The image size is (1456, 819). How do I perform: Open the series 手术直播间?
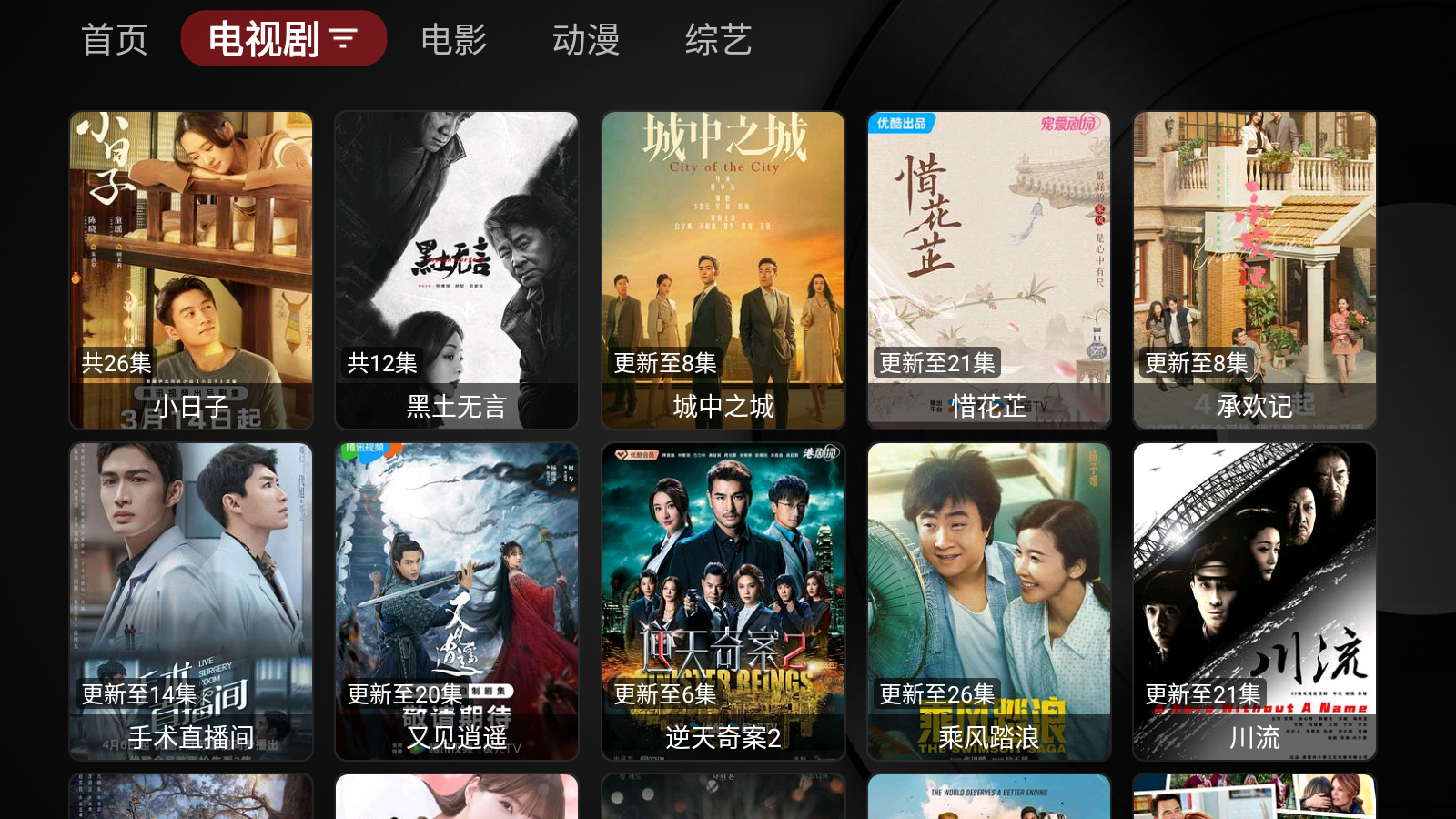(191, 602)
